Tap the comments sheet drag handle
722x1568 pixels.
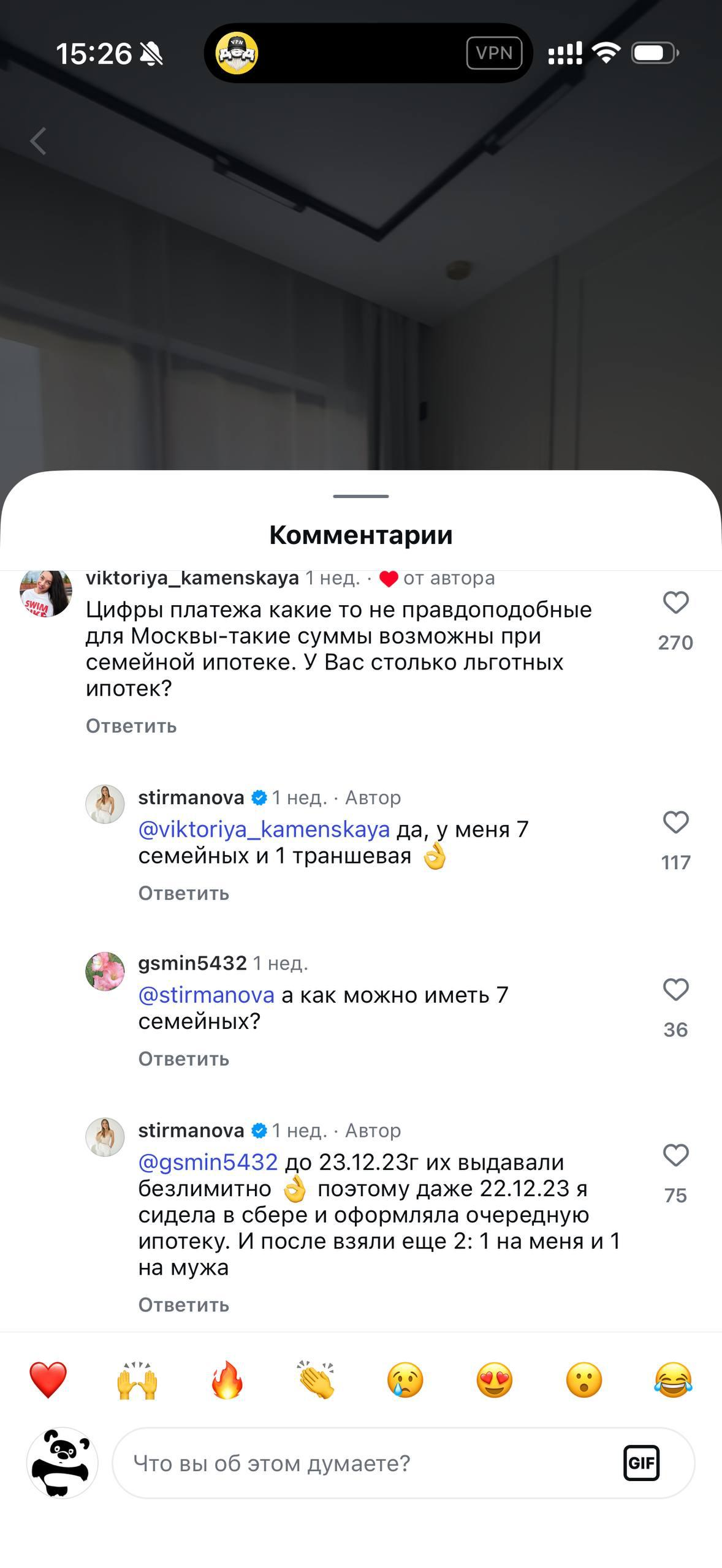tap(361, 496)
